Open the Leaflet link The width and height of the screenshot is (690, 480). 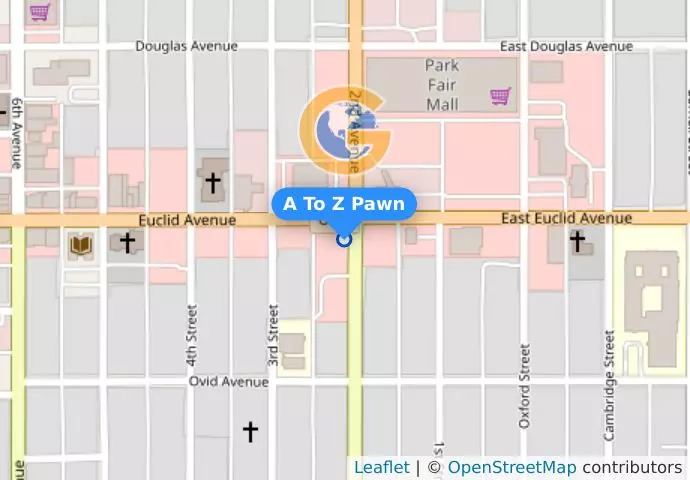[381, 467]
